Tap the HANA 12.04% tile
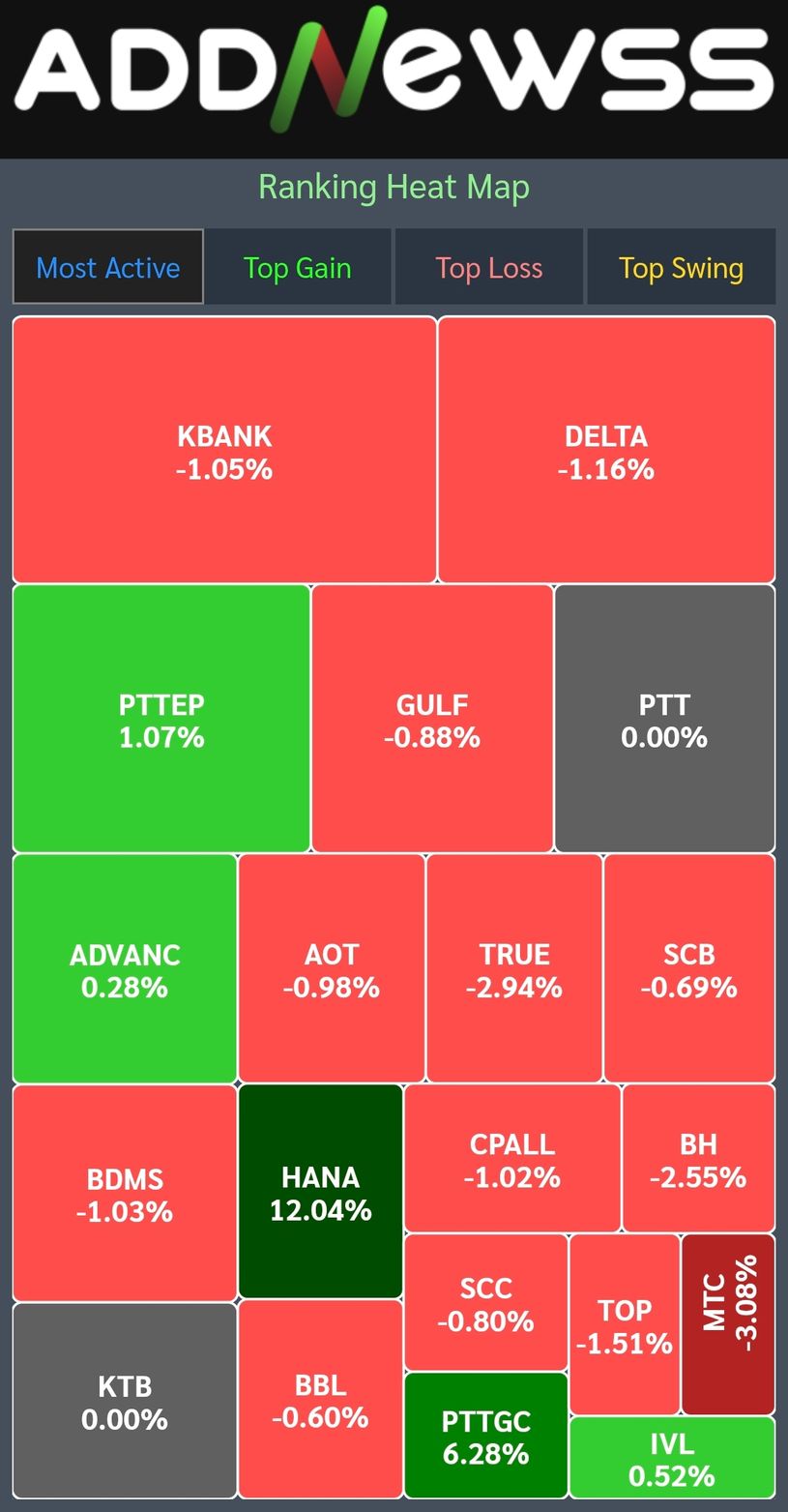 click(320, 1192)
